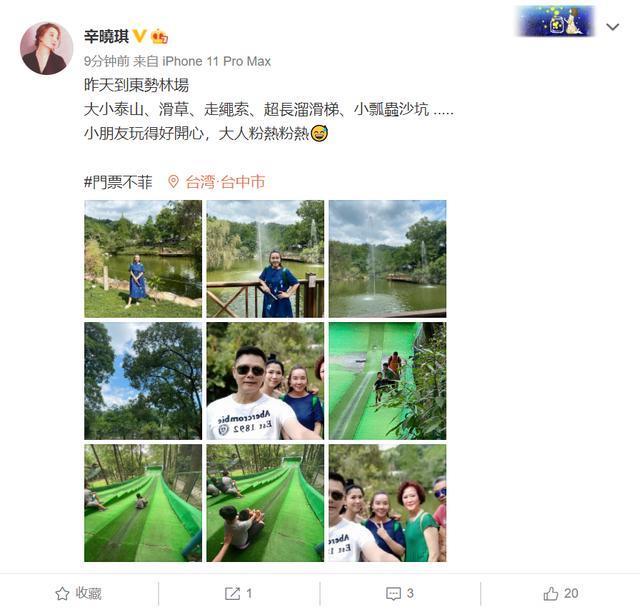Save post with 收藏 button

(x=78, y=593)
